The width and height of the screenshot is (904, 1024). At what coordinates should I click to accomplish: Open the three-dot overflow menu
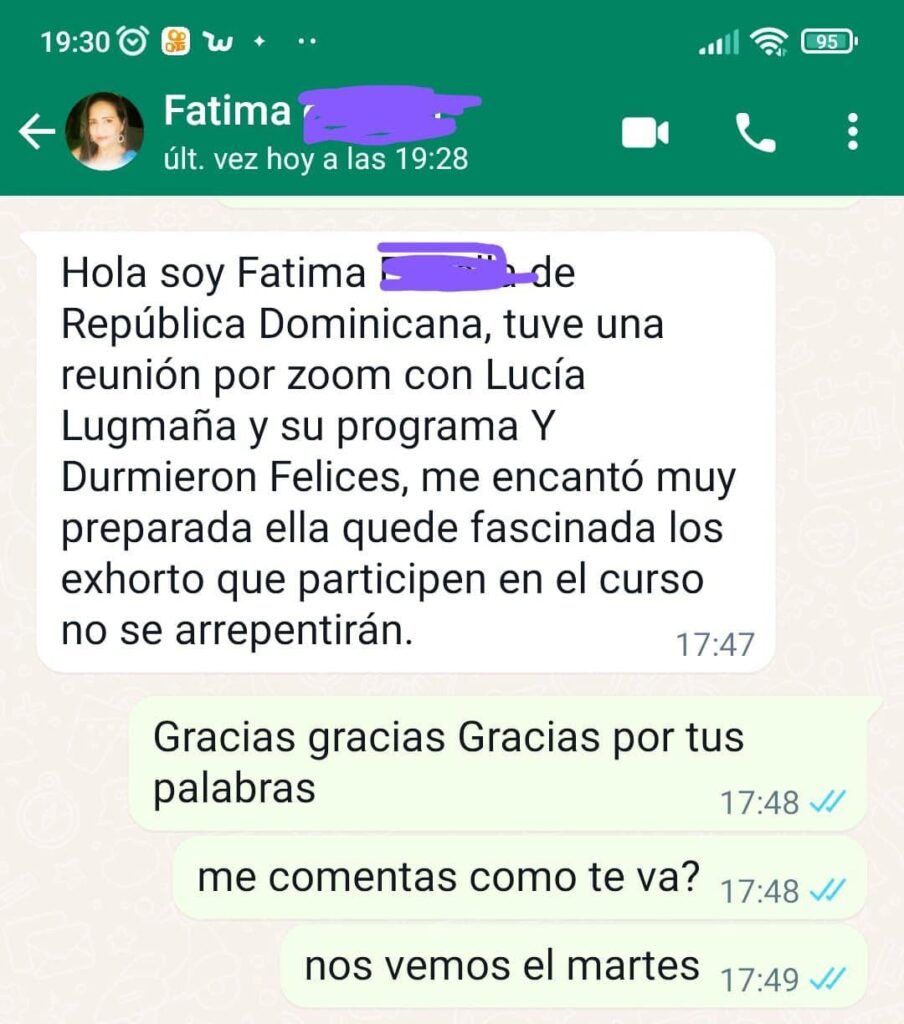click(852, 132)
